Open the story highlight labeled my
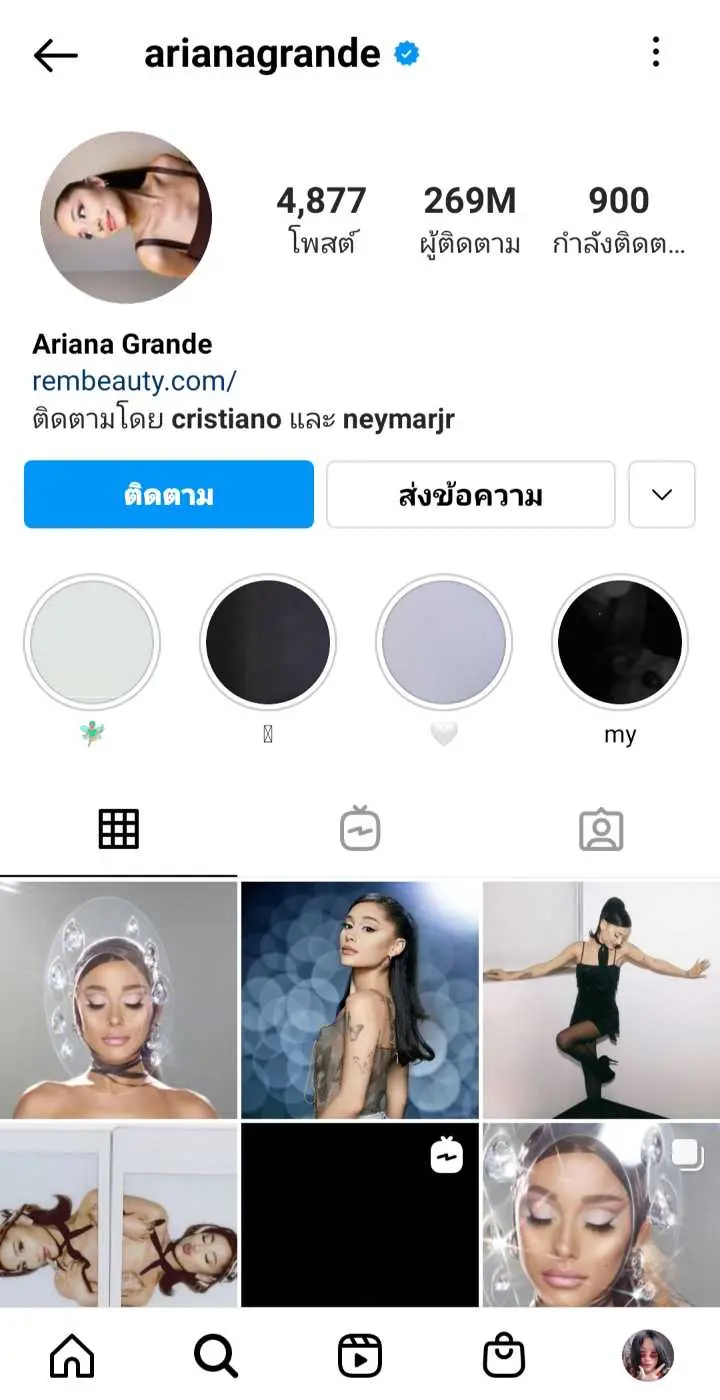The image size is (720, 1400). [620, 643]
